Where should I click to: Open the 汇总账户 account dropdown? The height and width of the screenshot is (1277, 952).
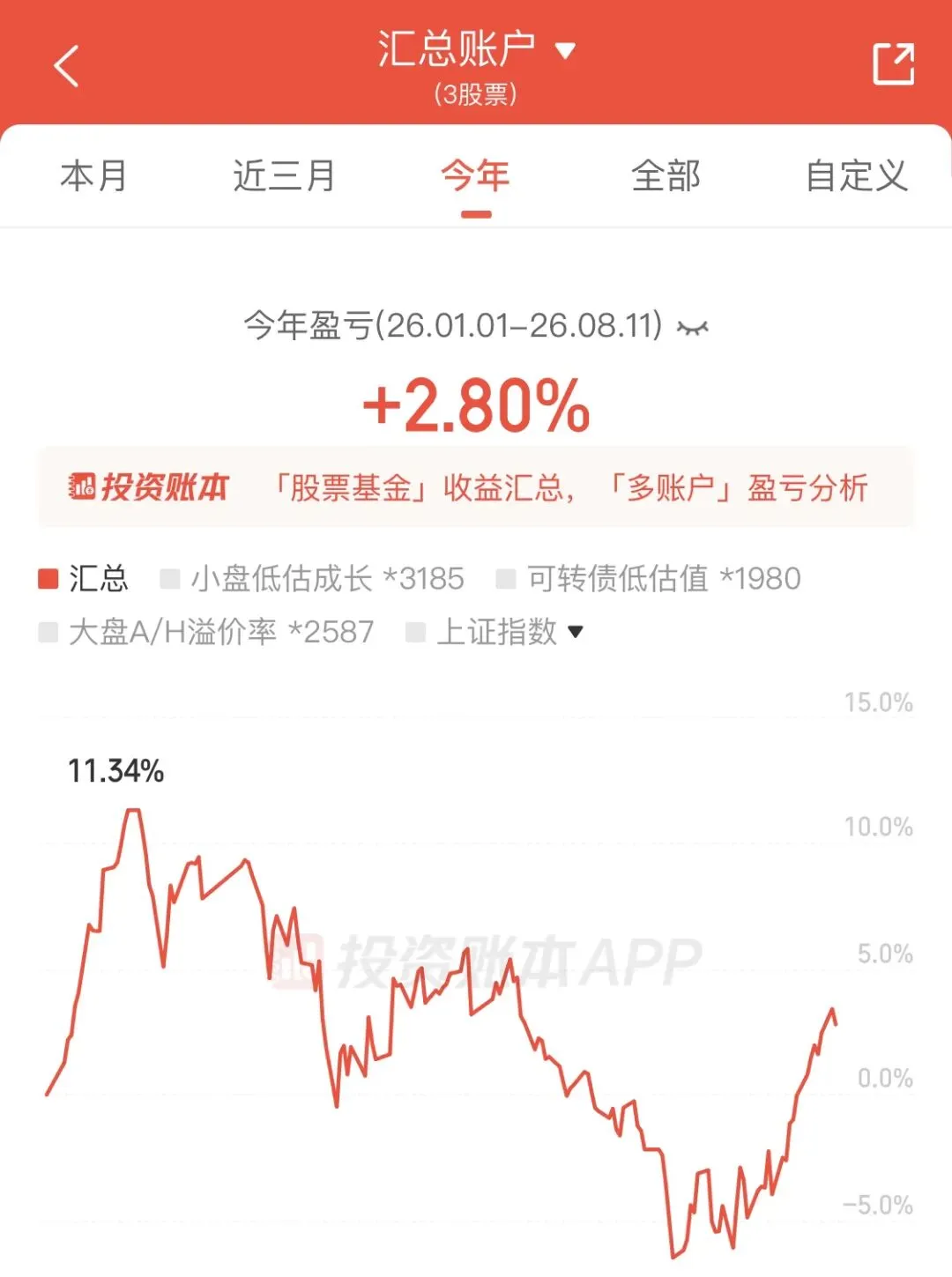[x=476, y=50]
